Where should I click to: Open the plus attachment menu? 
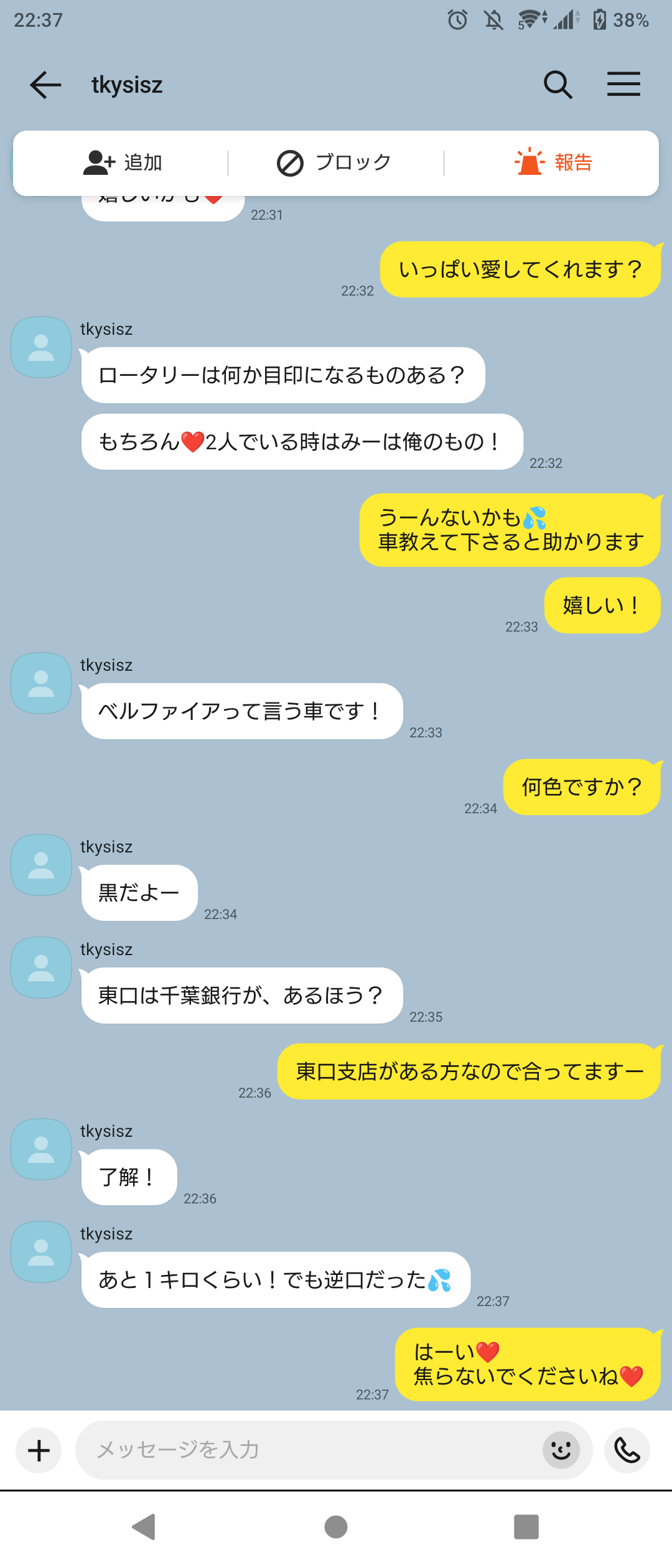[x=39, y=1450]
